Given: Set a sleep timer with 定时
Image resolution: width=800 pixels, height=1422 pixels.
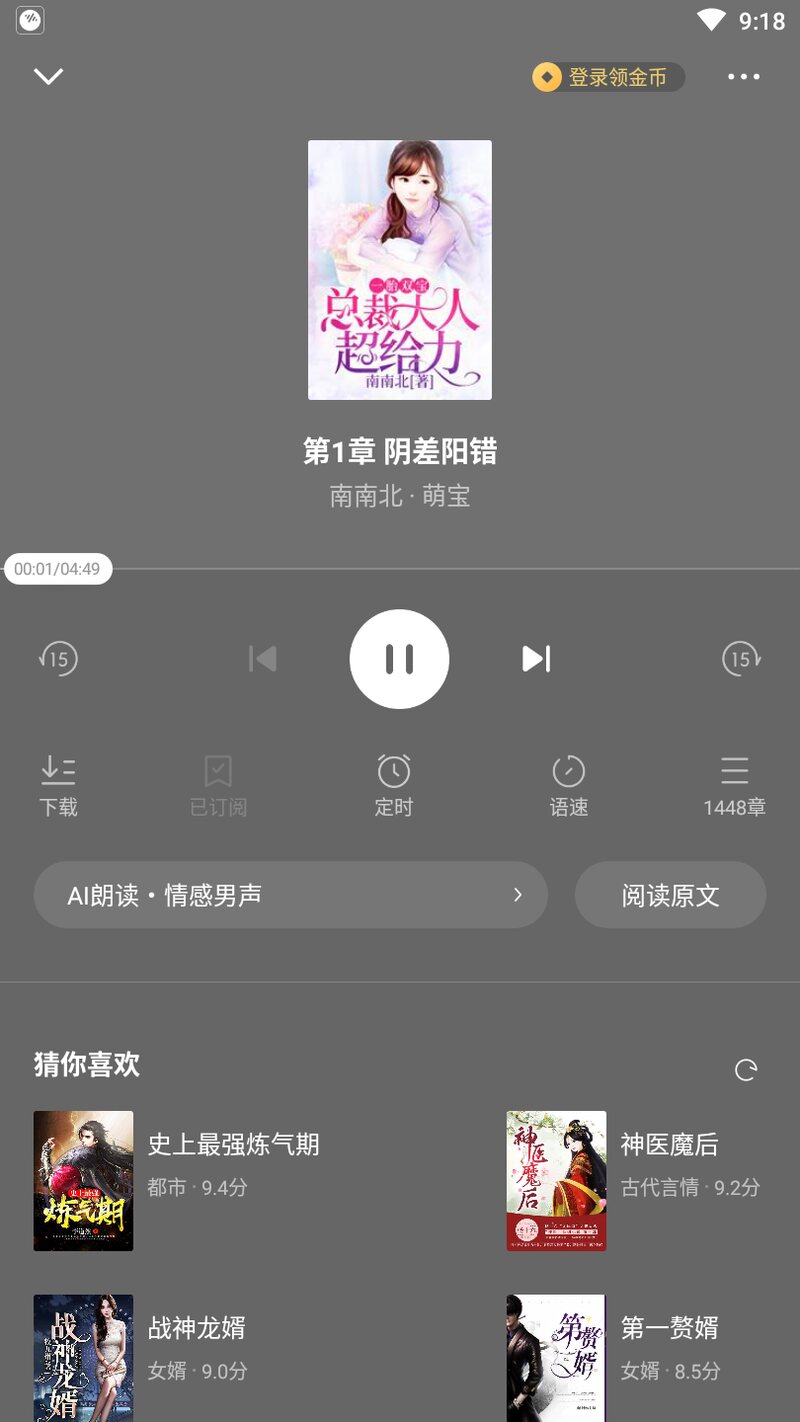Looking at the screenshot, I should pyautogui.click(x=394, y=786).
